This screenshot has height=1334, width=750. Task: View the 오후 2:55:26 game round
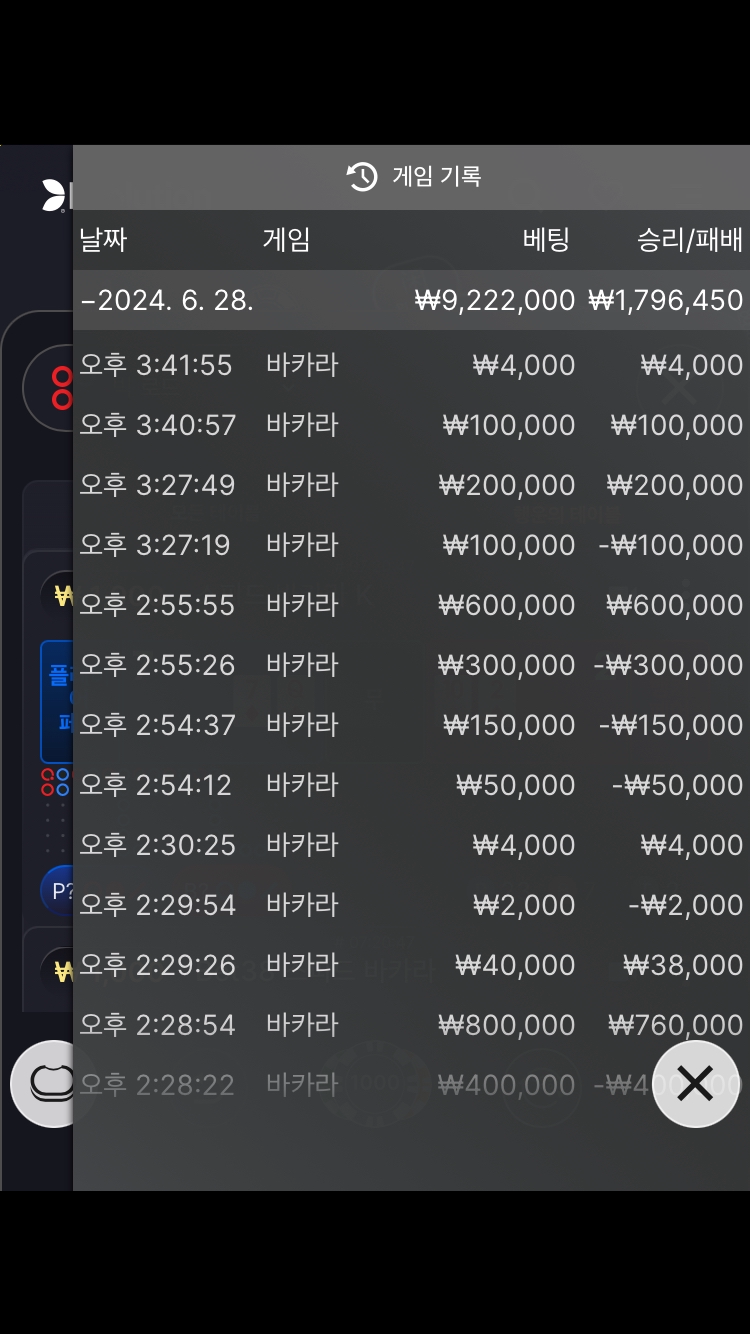pyautogui.click(x=411, y=665)
